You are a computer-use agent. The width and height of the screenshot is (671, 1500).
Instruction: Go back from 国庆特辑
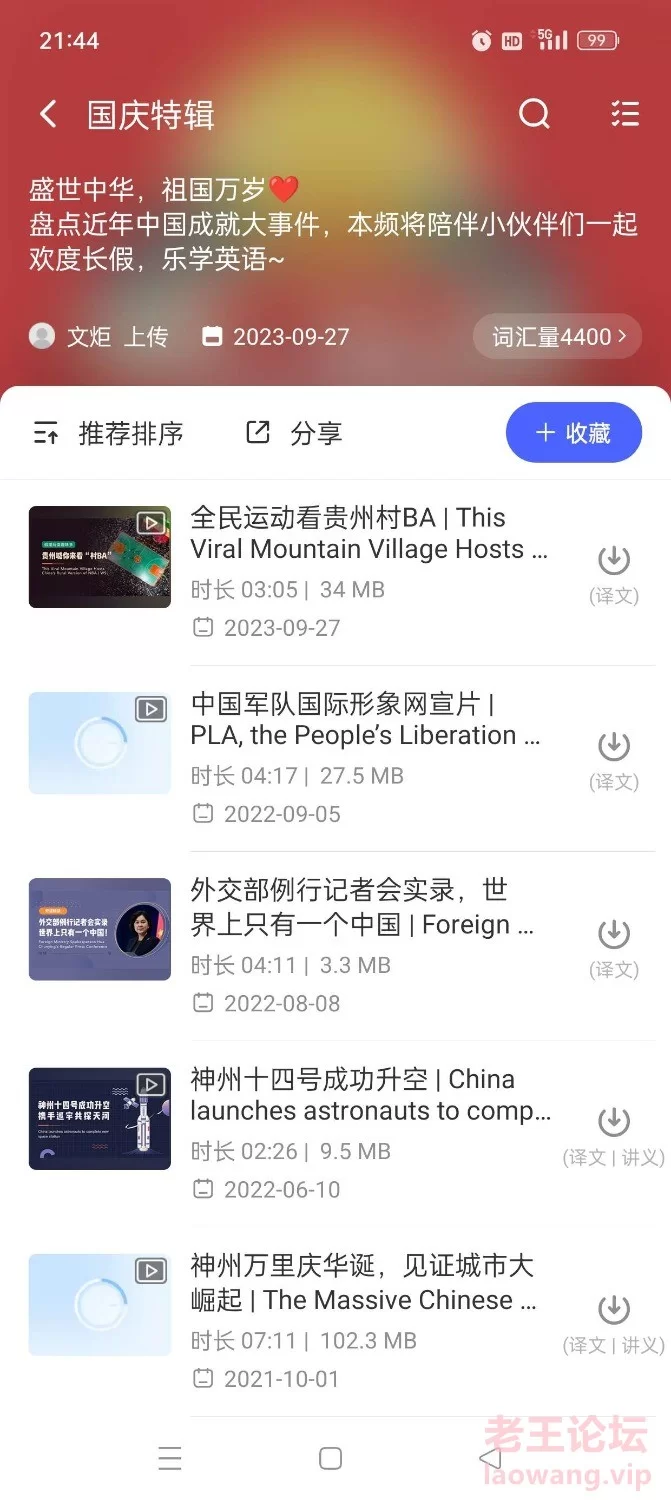coord(48,114)
